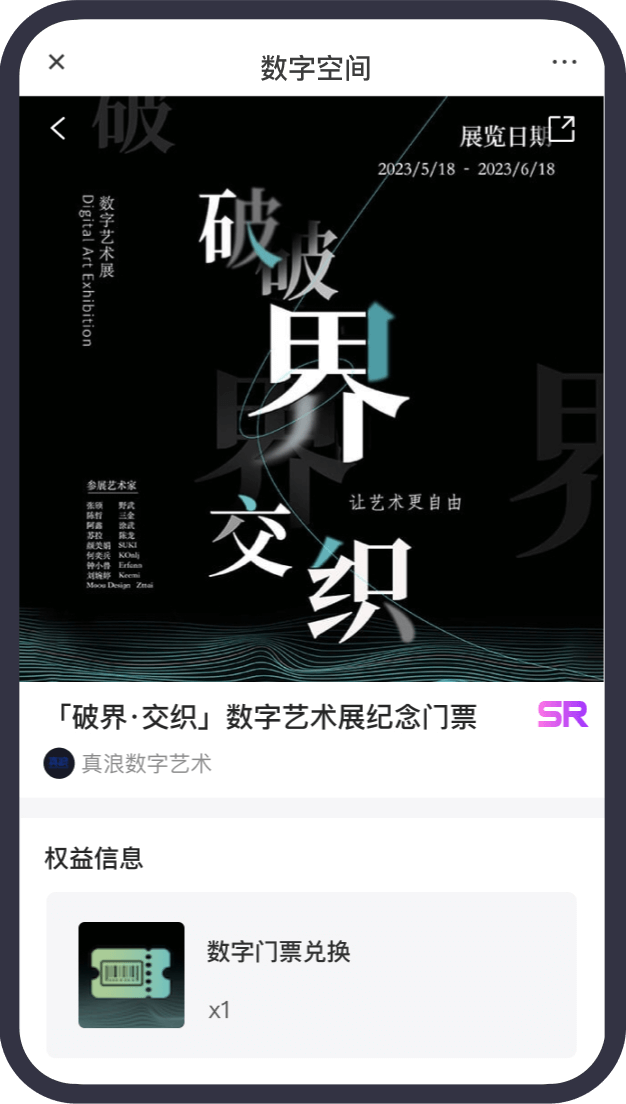Go back using the poster arrow
Image resolution: width=626 pixels, height=1104 pixels.
pyautogui.click(x=58, y=128)
